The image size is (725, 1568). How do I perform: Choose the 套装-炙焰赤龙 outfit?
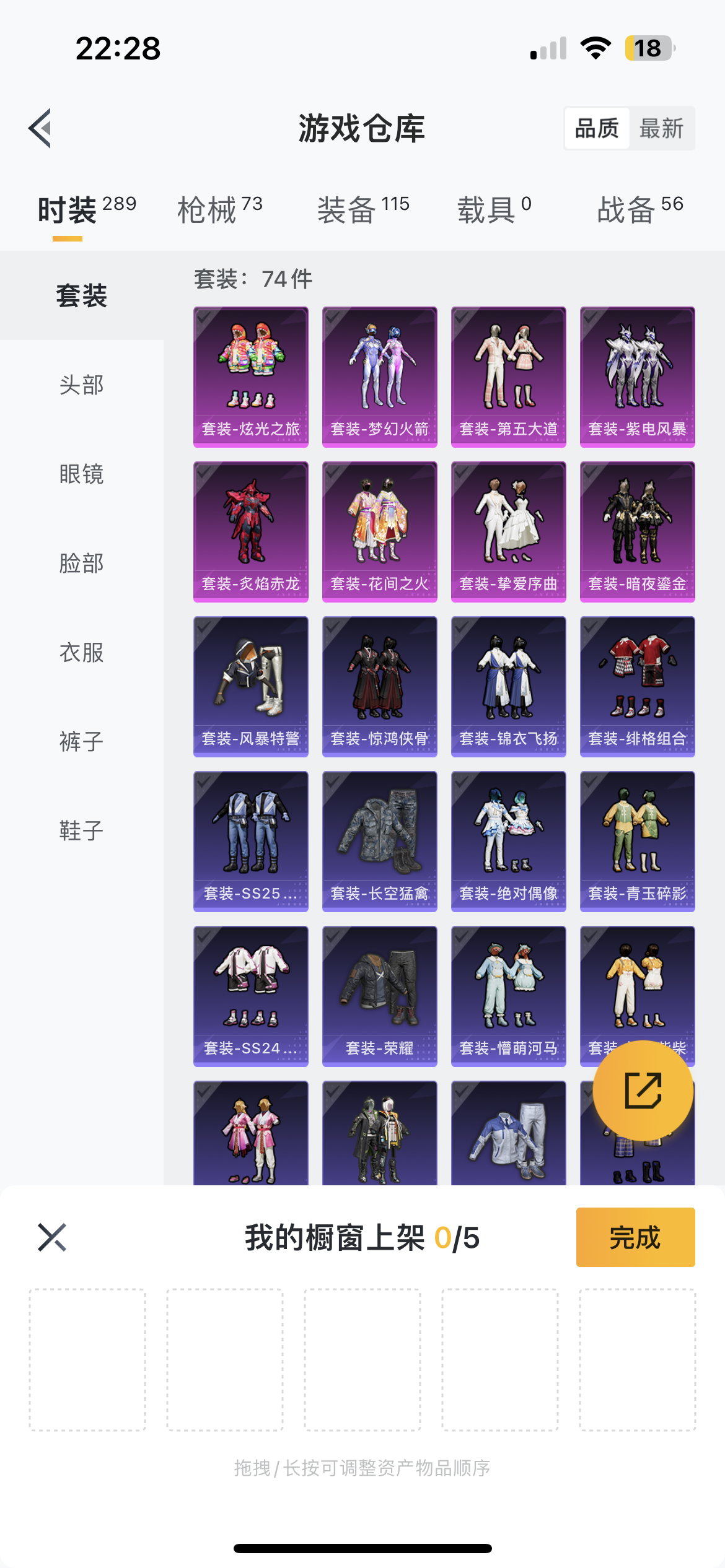[251, 531]
